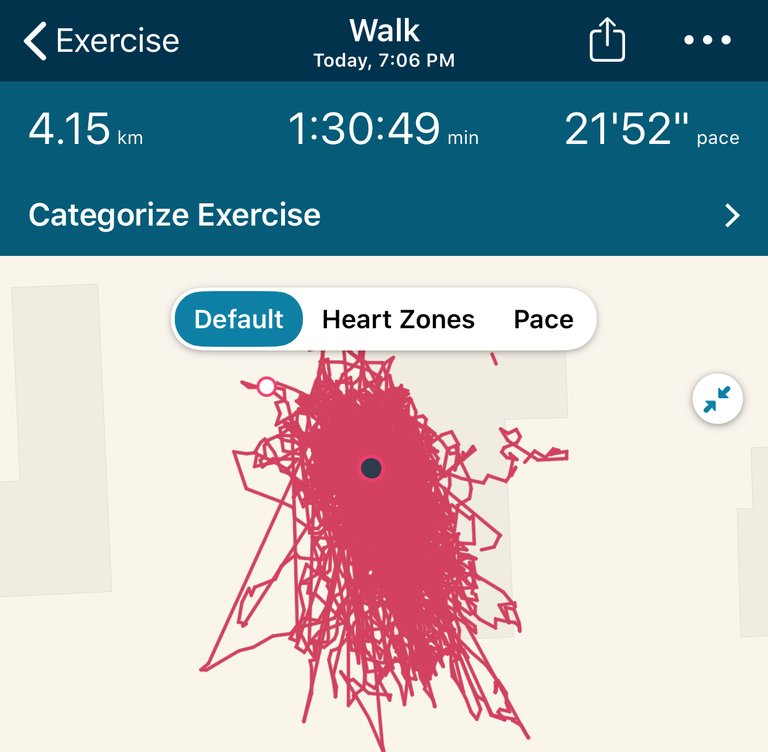Switch to Heart Zones map view
Viewport: 768px width, 752px height.
398,320
